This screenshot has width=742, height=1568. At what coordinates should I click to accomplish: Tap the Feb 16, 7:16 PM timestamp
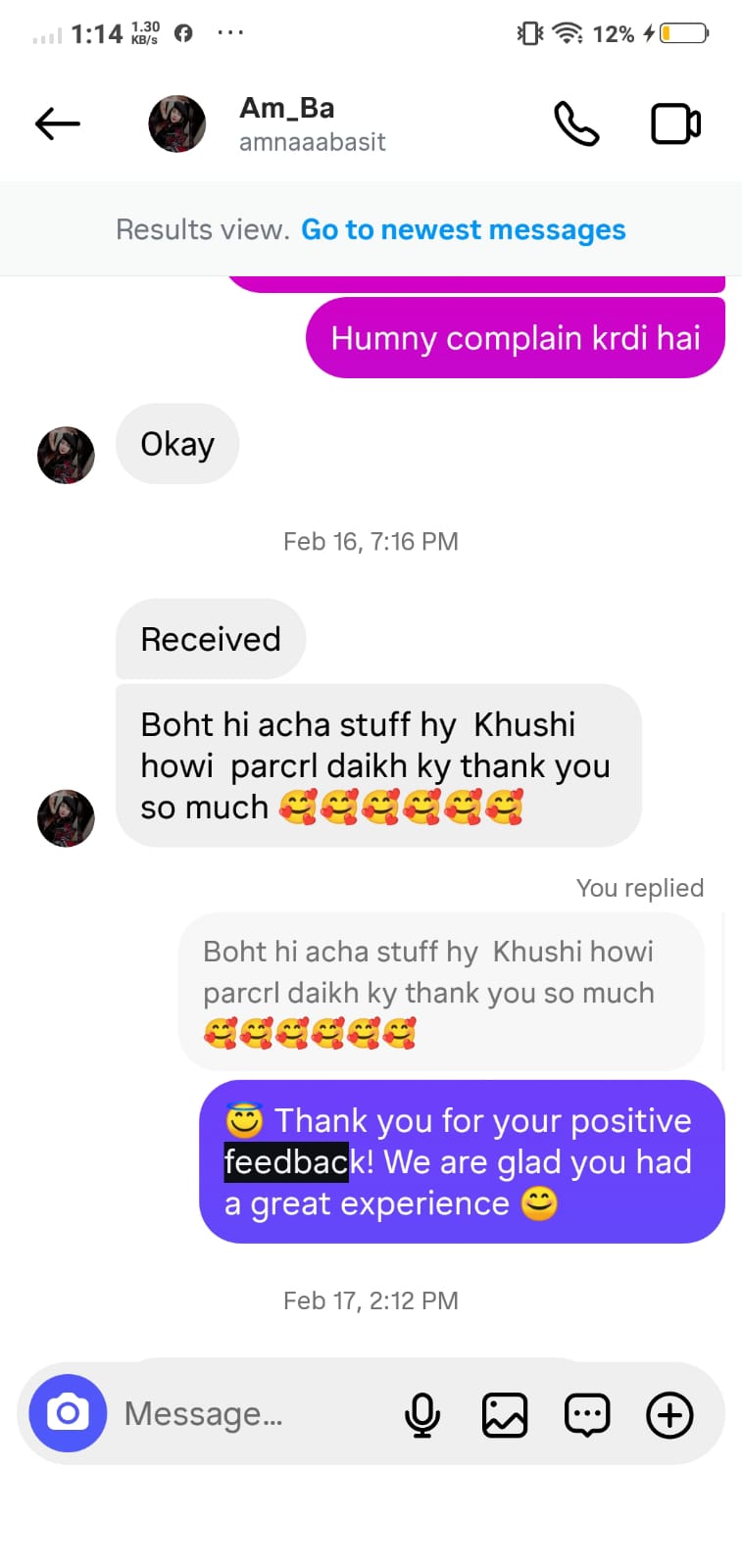click(x=371, y=540)
